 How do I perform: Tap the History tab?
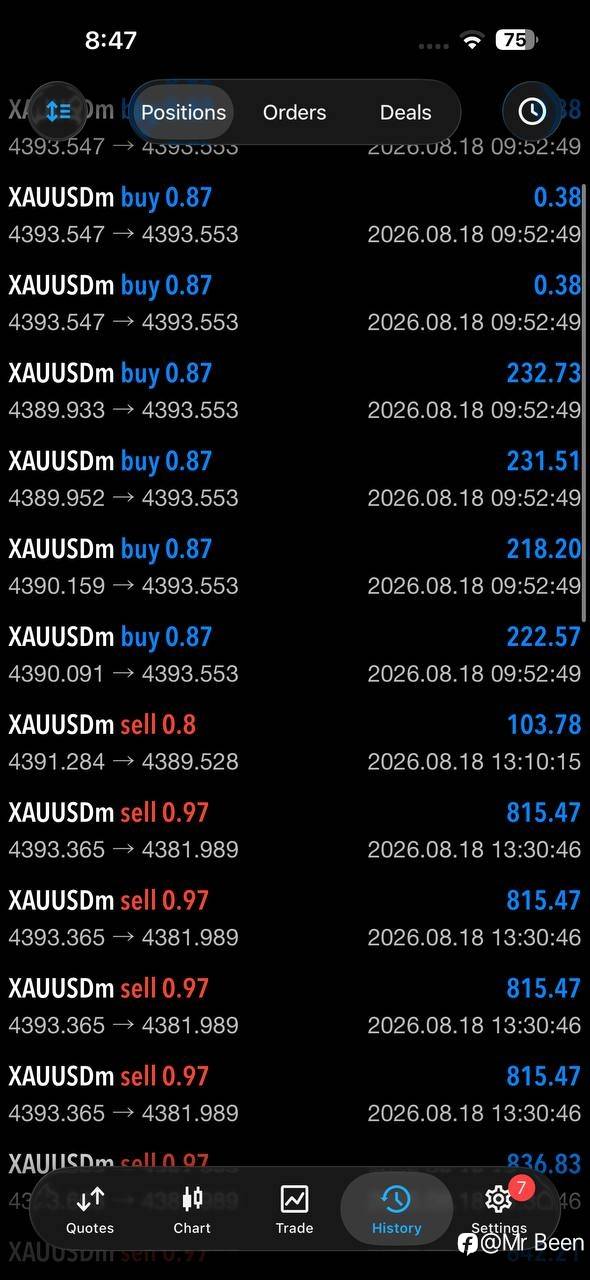coord(396,1209)
